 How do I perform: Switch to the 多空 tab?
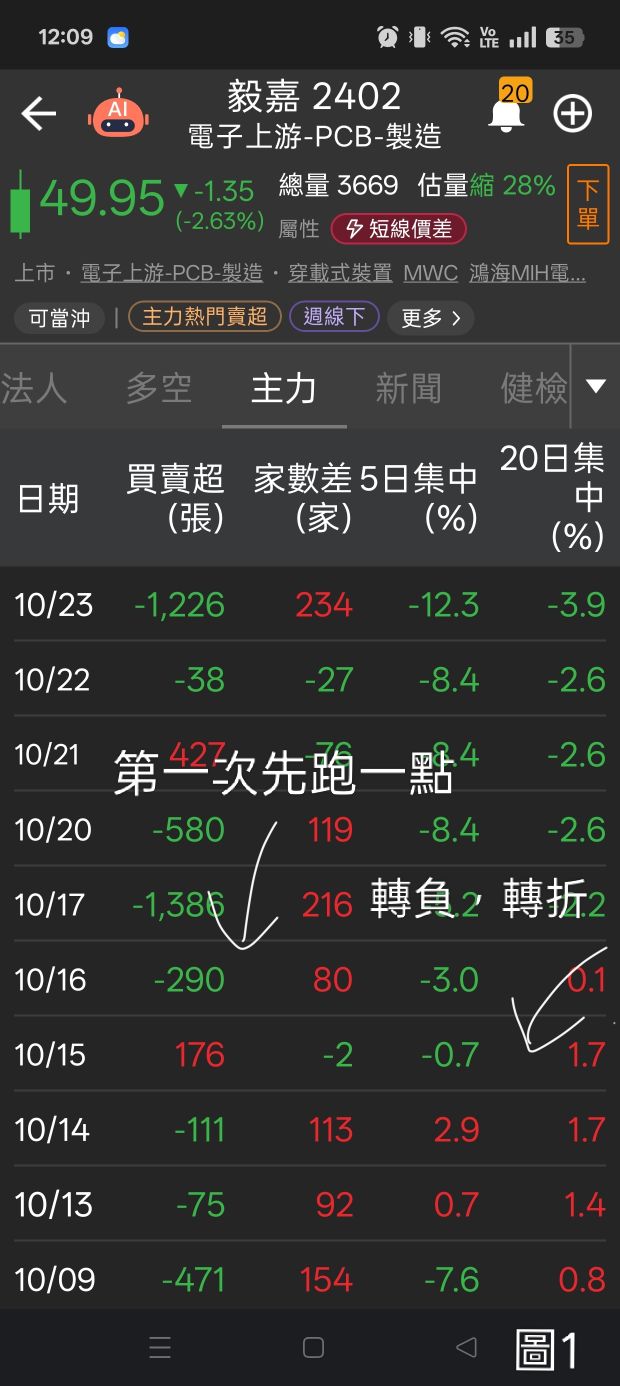[x=159, y=388]
